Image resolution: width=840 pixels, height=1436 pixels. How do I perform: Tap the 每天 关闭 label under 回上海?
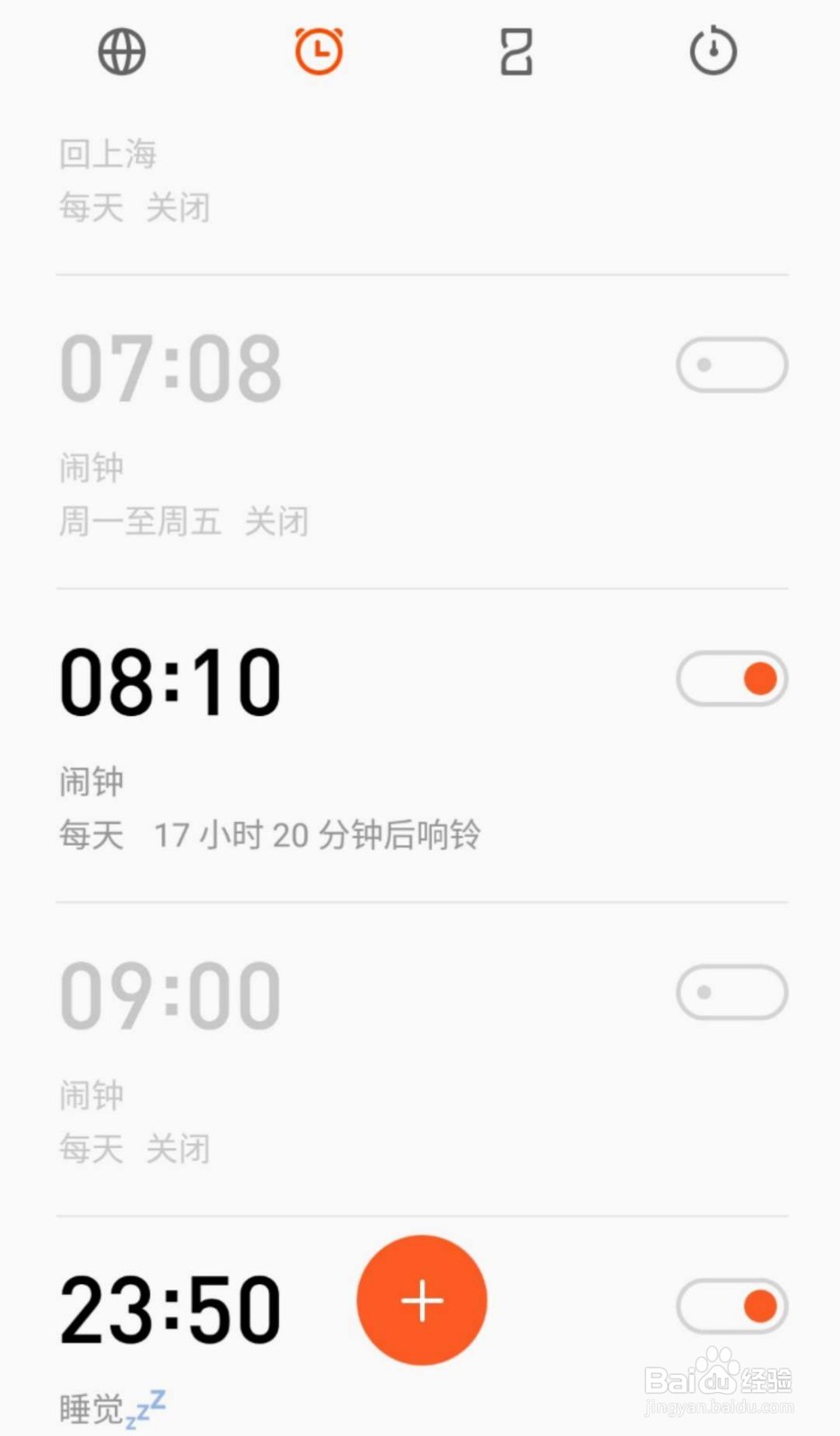point(133,207)
